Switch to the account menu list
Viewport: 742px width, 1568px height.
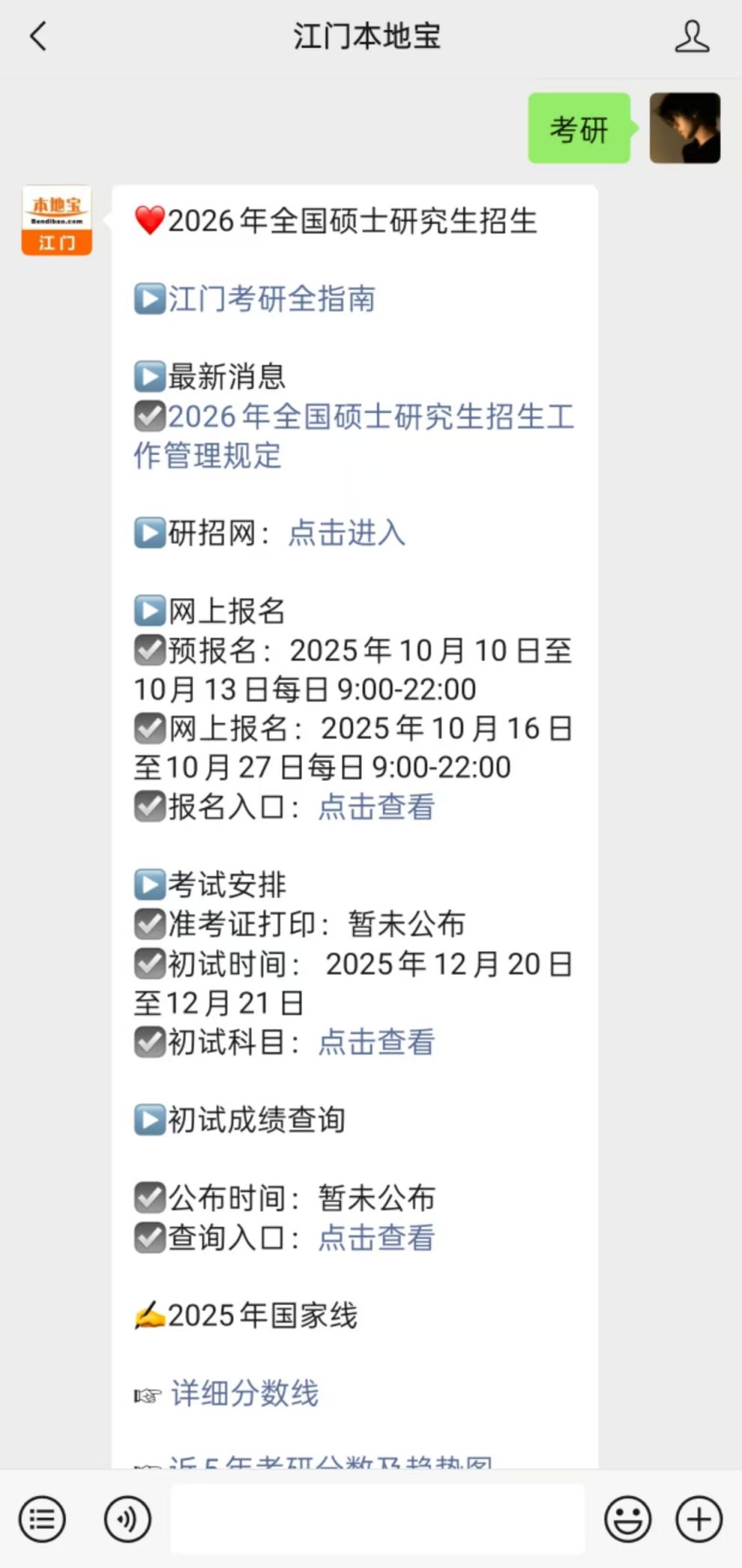click(x=42, y=1519)
